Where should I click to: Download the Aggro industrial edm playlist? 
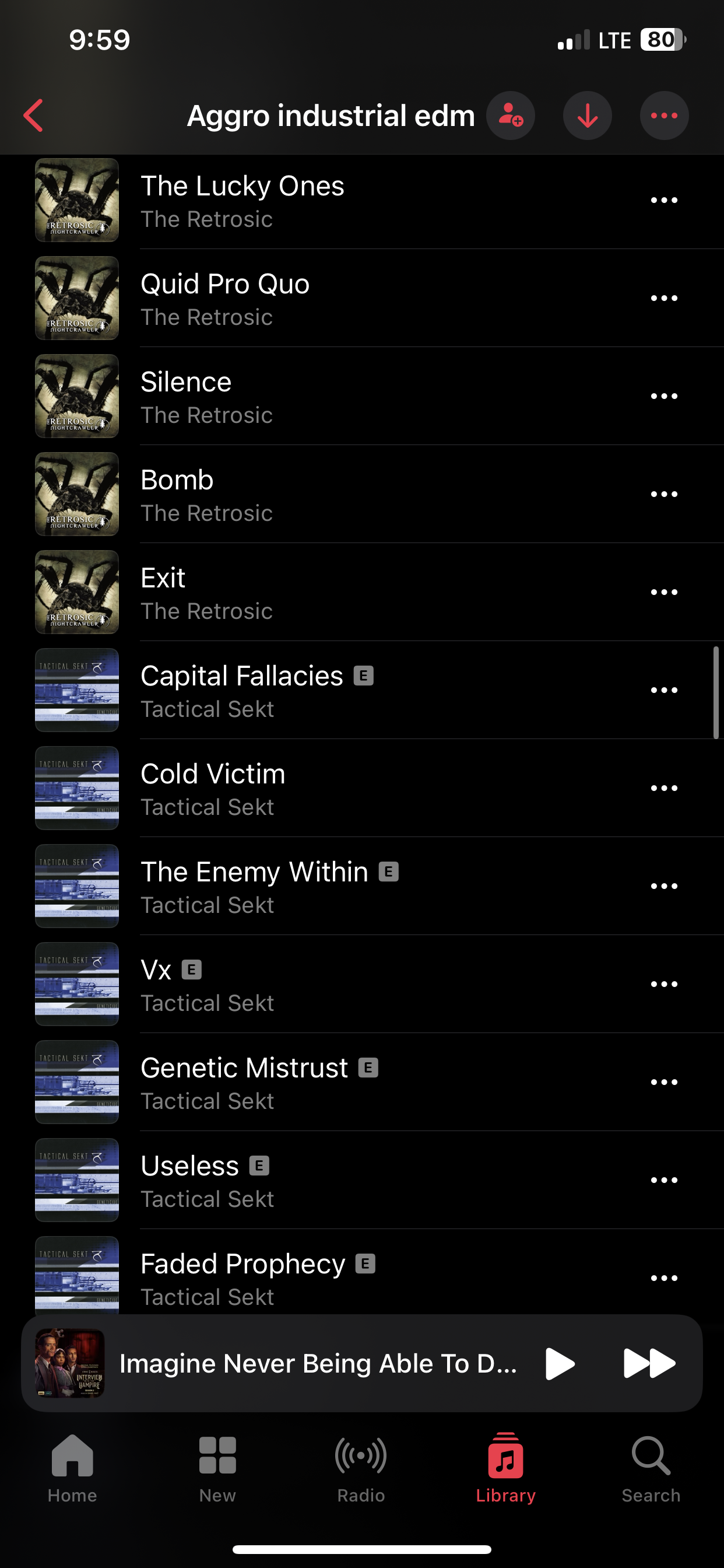(x=587, y=116)
